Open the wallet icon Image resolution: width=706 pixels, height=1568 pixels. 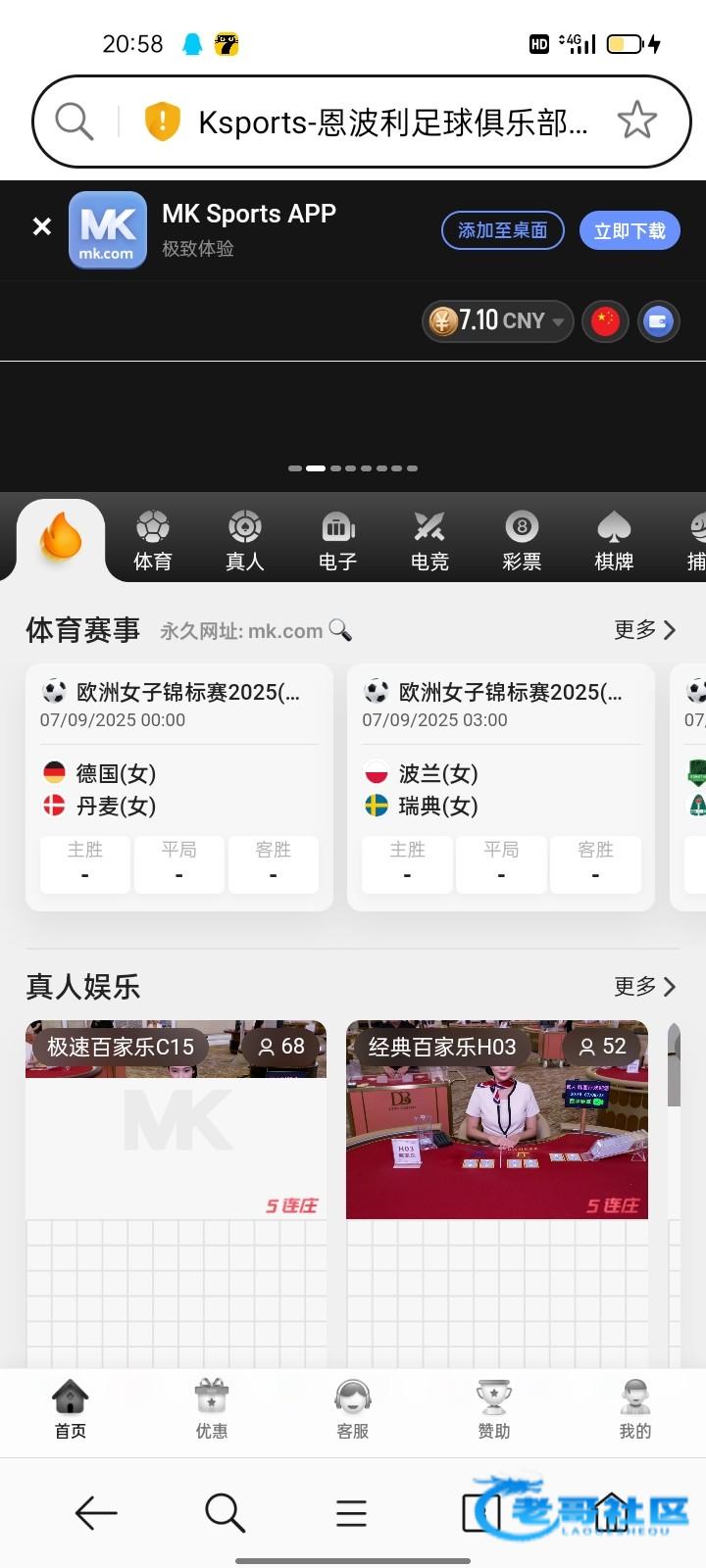coord(658,321)
